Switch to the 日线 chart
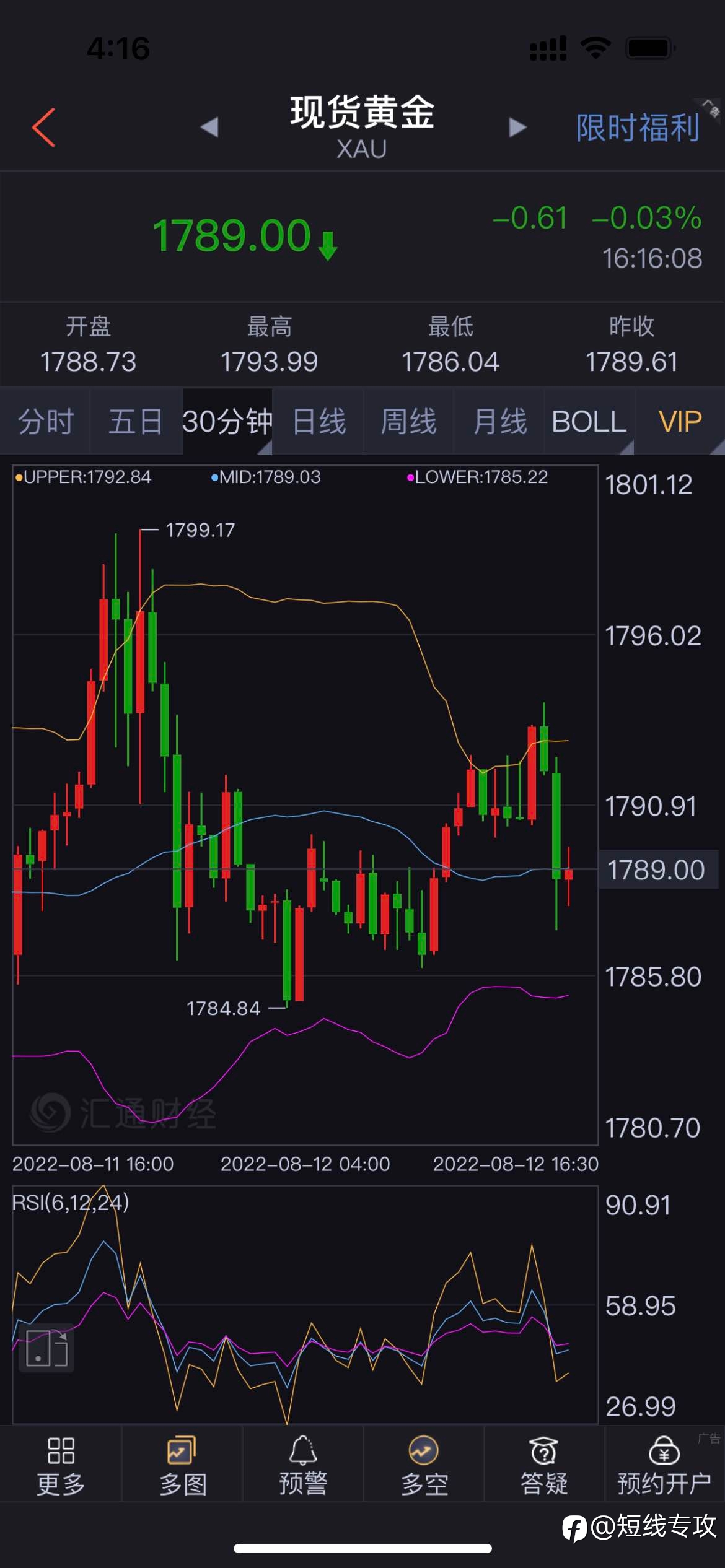 pos(319,422)
